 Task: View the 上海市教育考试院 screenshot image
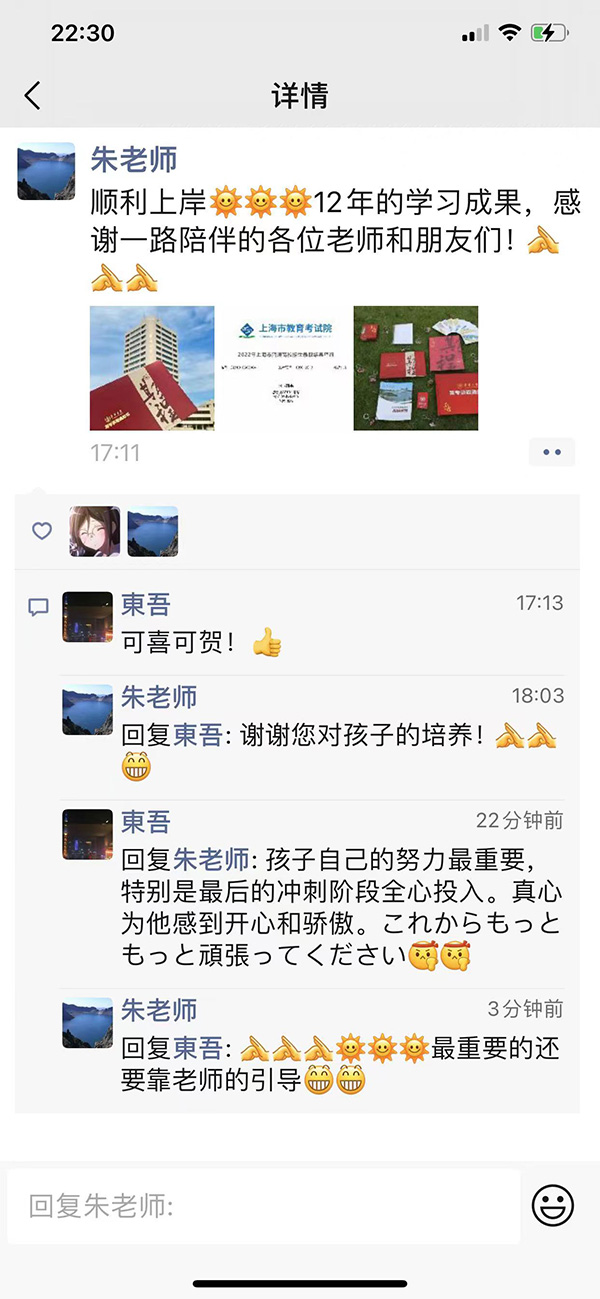point(284,368)
